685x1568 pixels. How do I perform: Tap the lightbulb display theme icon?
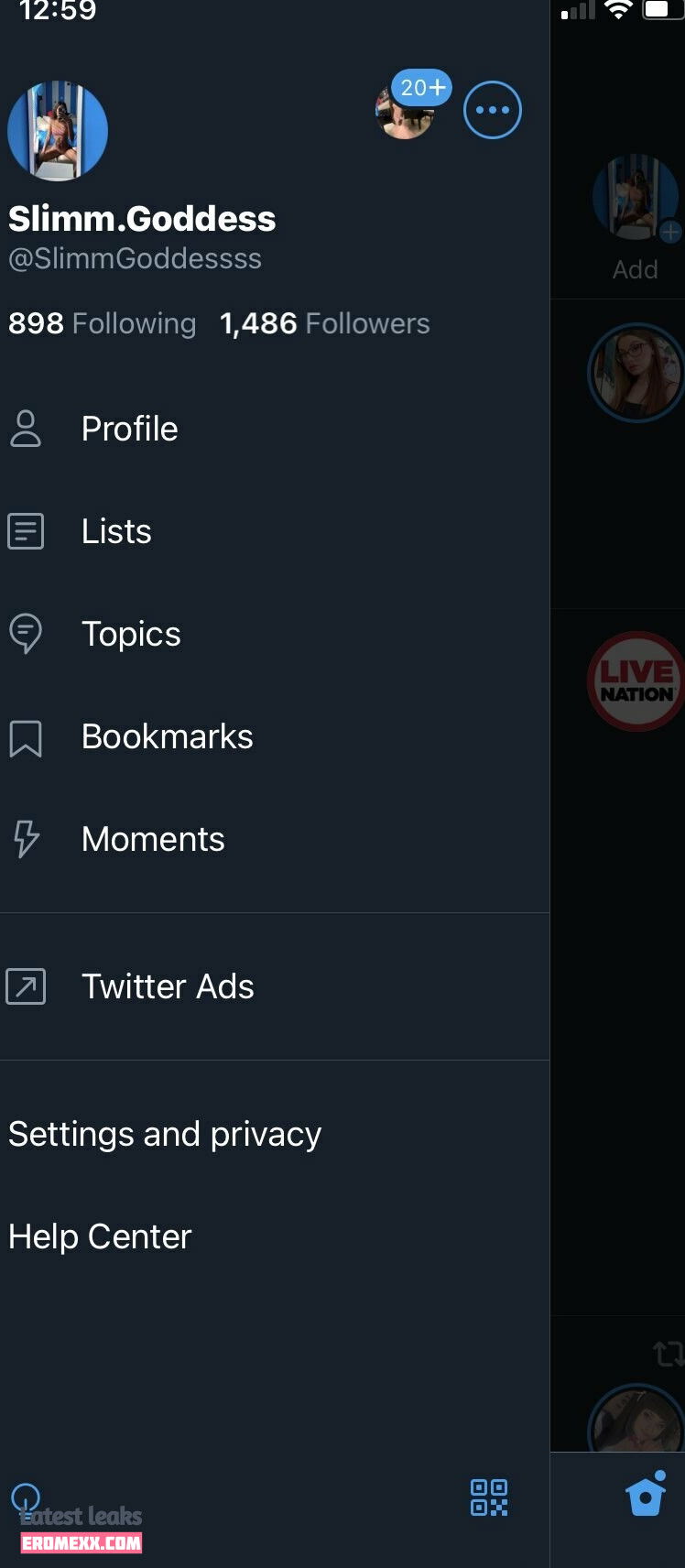26,1498
